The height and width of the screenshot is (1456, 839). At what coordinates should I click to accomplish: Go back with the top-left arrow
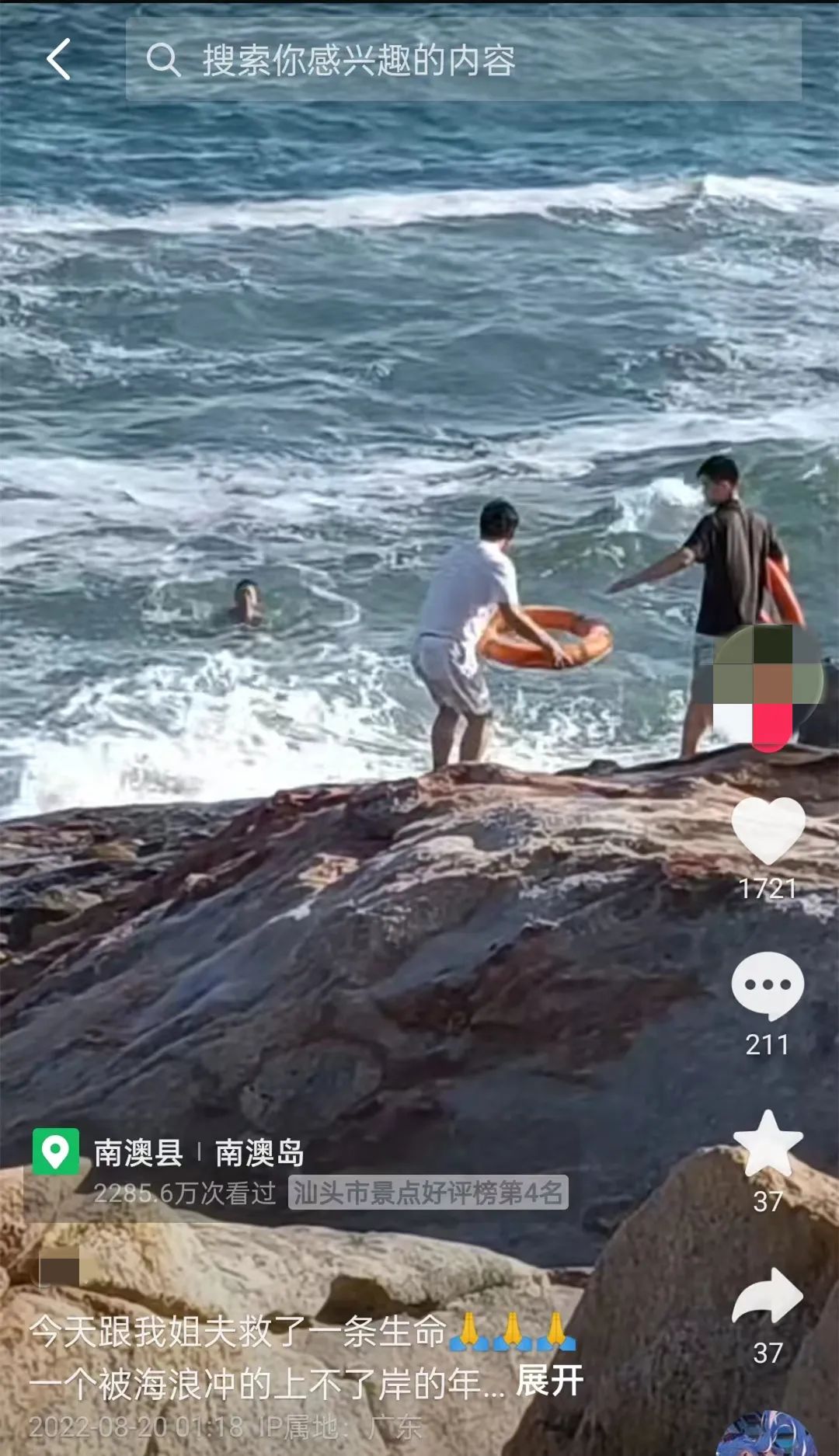pyautogui.click(x=59, y=59)
